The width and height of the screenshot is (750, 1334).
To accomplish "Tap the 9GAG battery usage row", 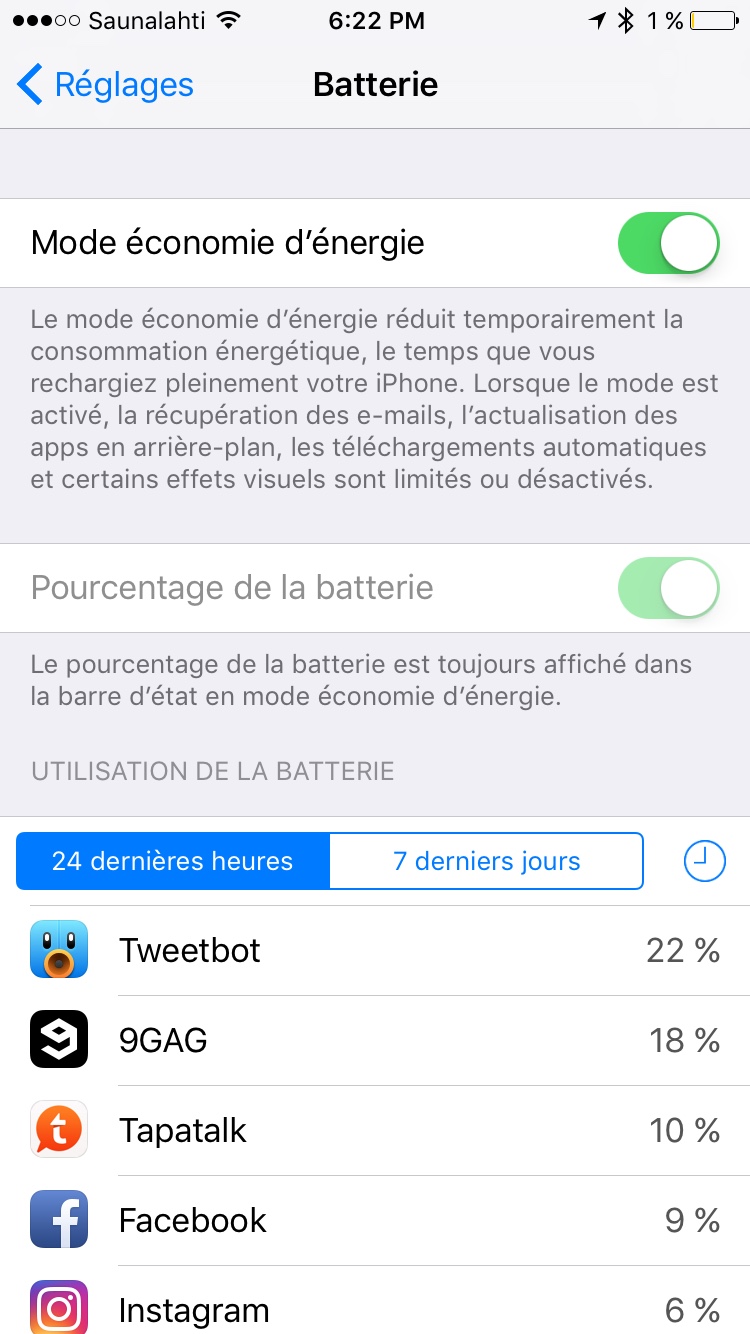I will (375, 1040).
